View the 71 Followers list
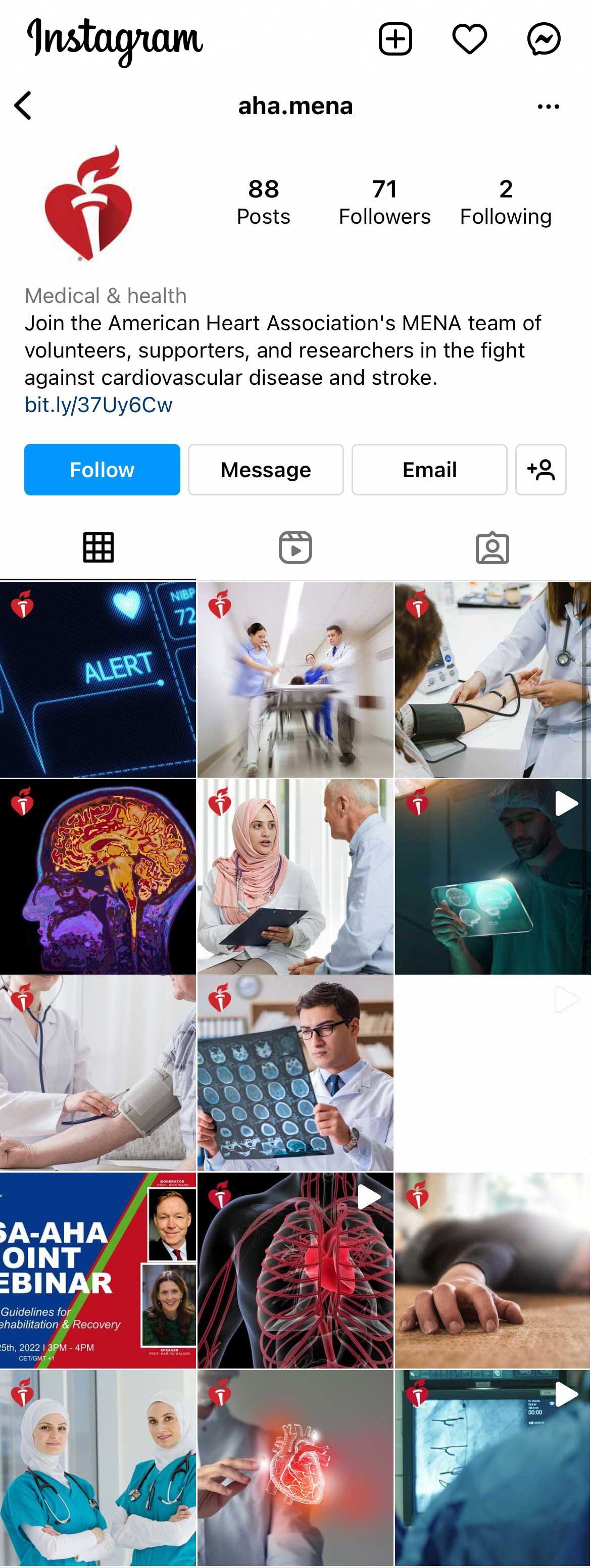Image resolution: width=591 pixels, height=1568 pixels. (384, 202)
